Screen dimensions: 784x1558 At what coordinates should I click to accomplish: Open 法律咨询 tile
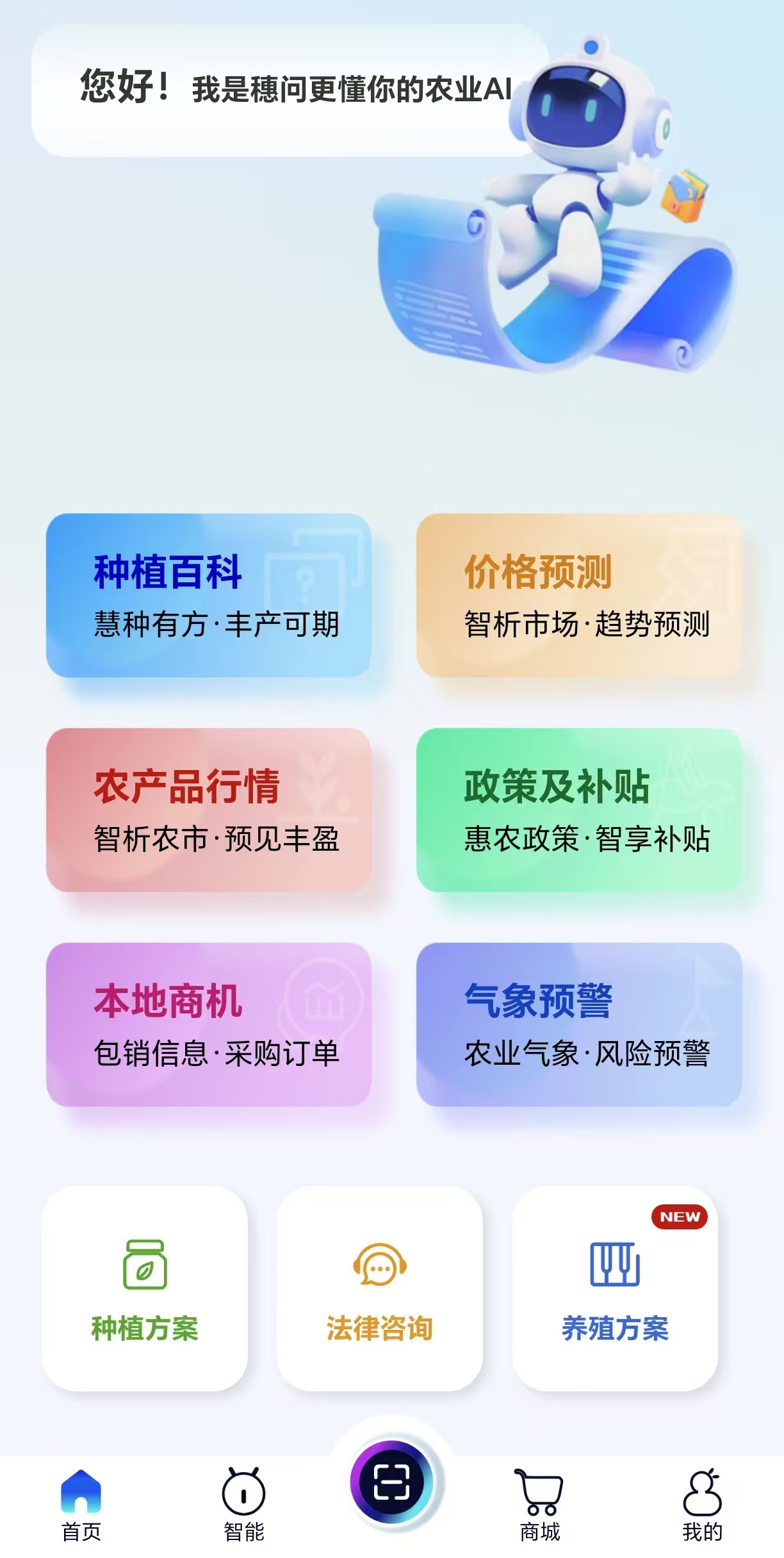click(380, 1288)
